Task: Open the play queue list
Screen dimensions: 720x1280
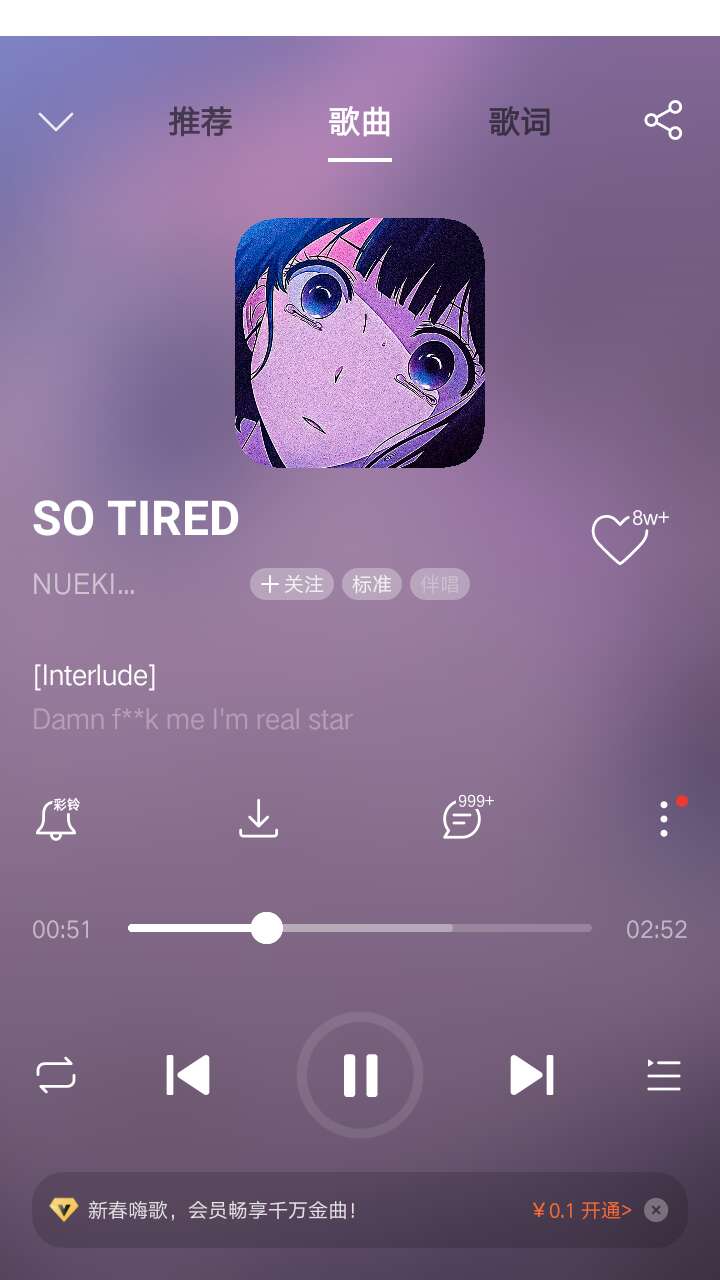Action: click(663, 1076)
